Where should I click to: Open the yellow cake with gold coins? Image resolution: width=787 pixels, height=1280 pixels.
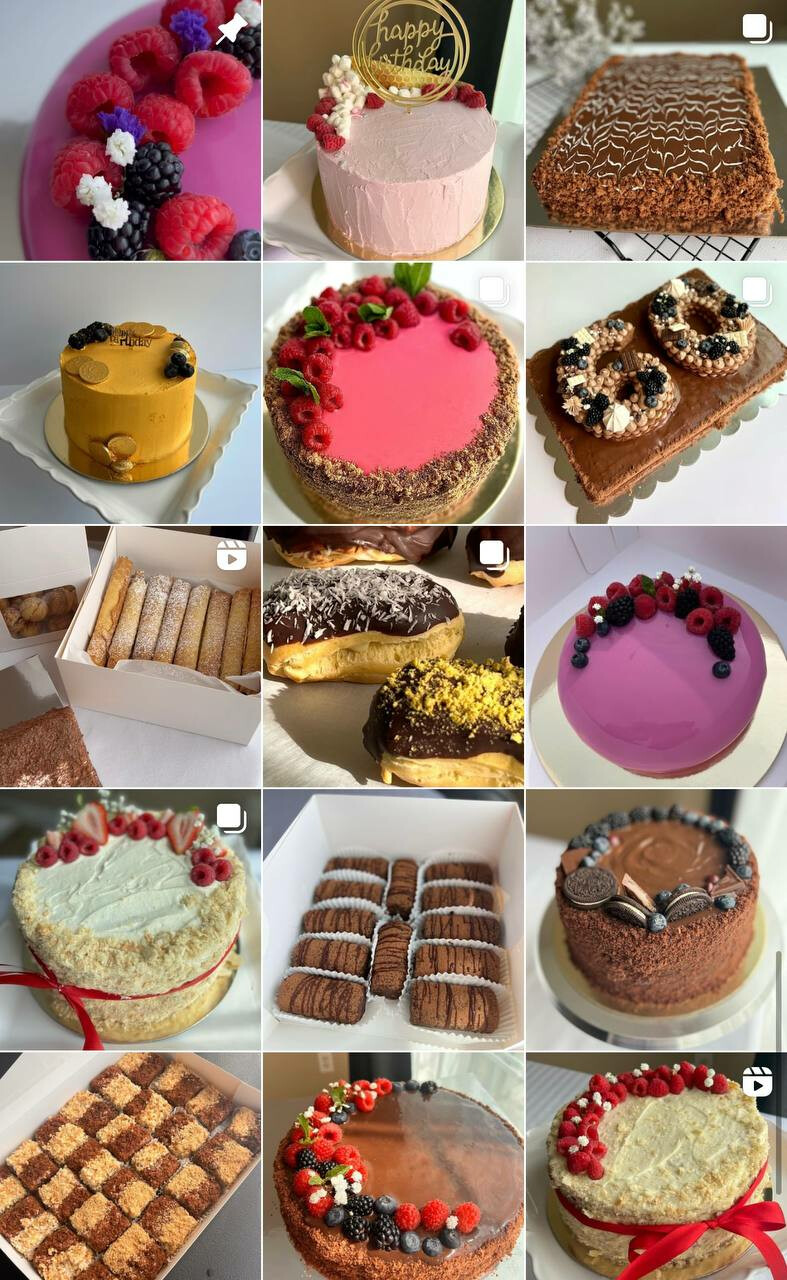coord(130,393)
